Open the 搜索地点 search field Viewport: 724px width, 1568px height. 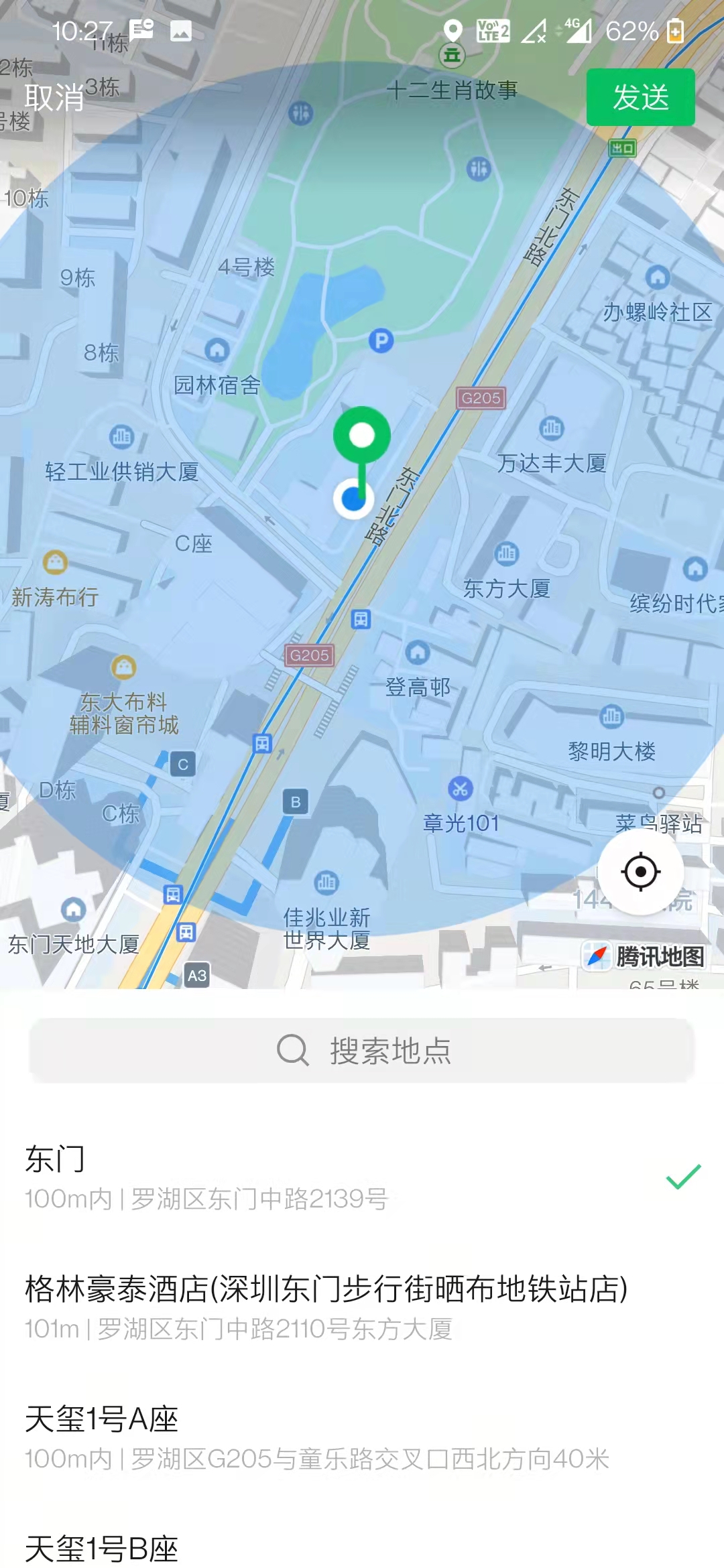tap(362, 1050)
